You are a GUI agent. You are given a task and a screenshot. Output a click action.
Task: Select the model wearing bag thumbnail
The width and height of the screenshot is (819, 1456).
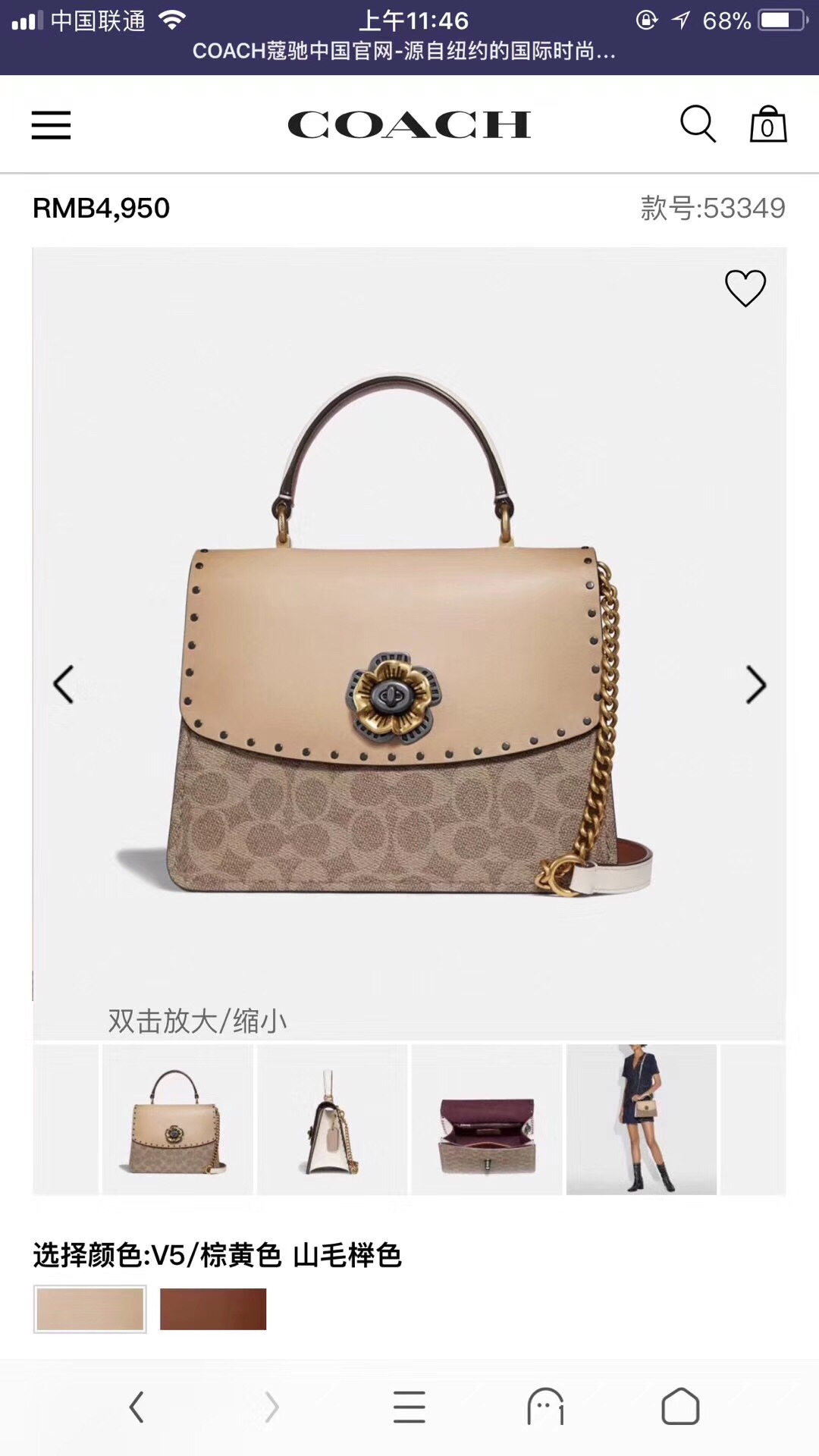tap(642, 1119)
